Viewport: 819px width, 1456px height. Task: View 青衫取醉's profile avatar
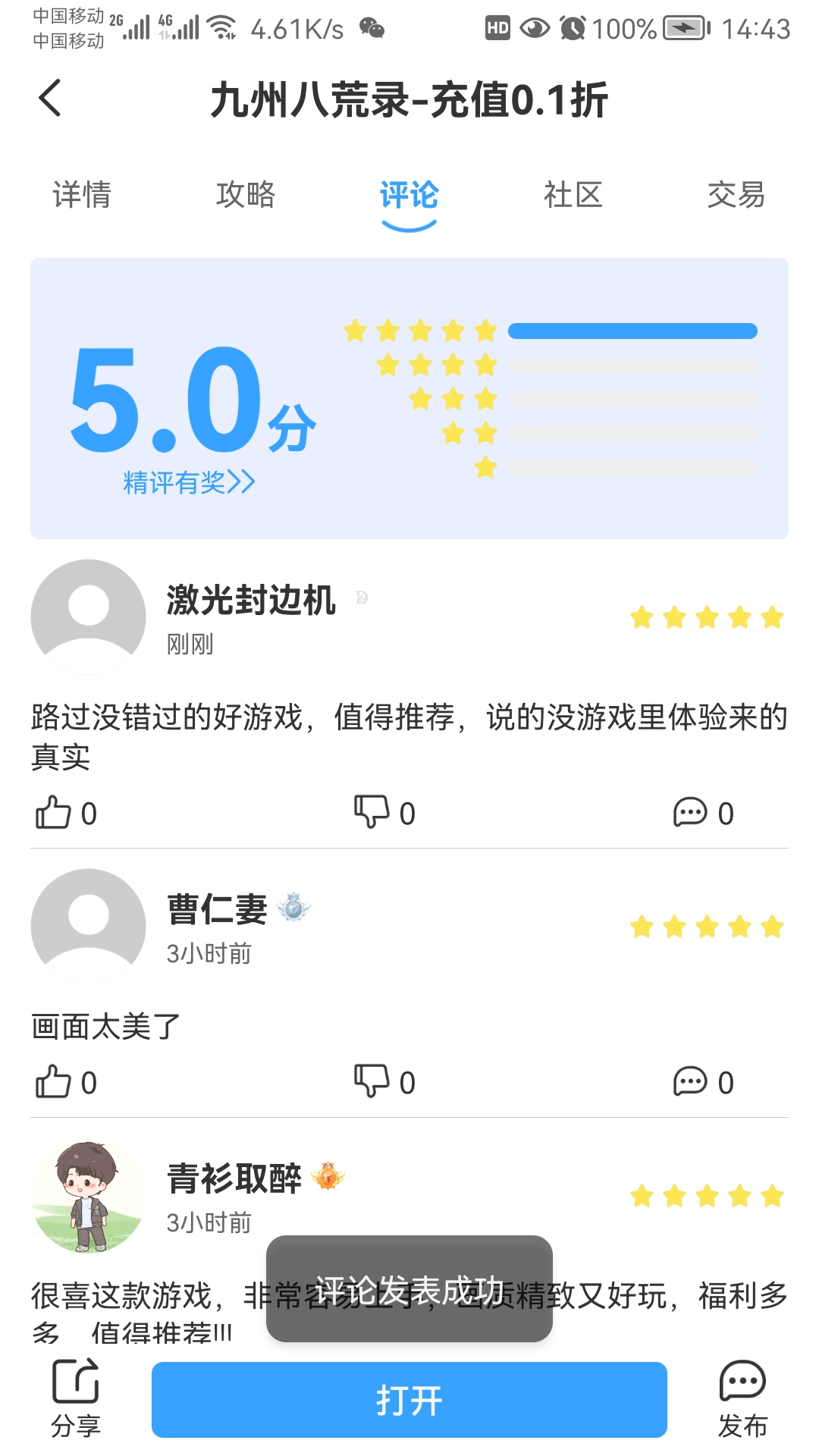pyautogui.click(x=89, y=1196)
